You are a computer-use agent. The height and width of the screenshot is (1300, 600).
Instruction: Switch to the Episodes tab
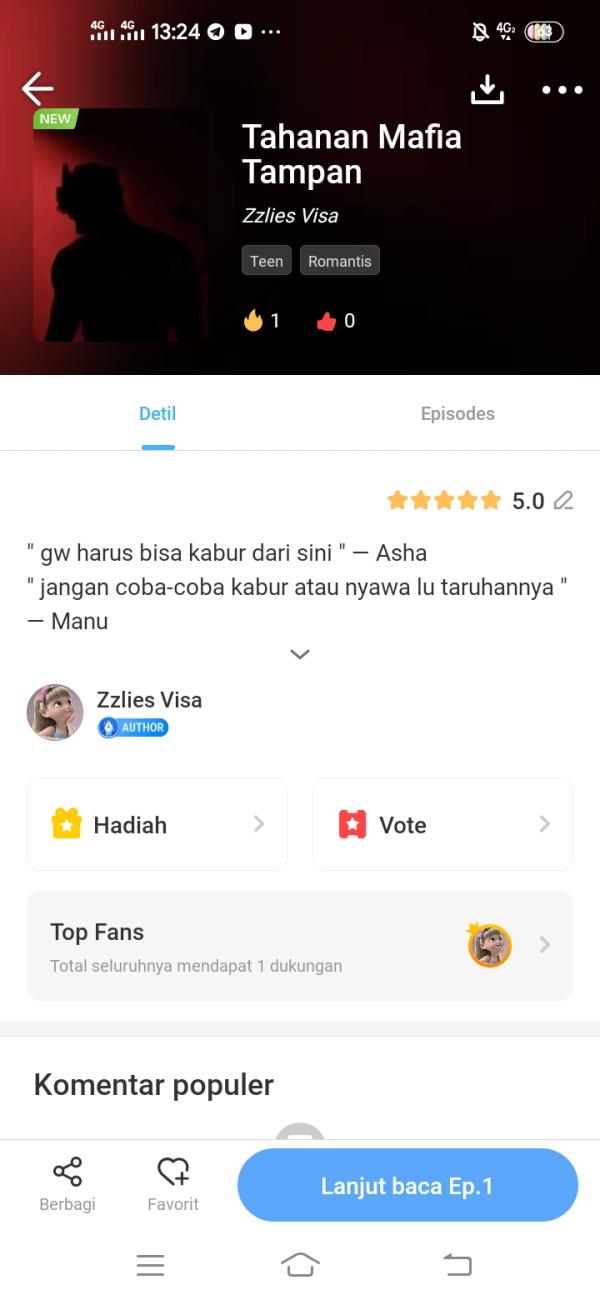[x=457, y=413]
